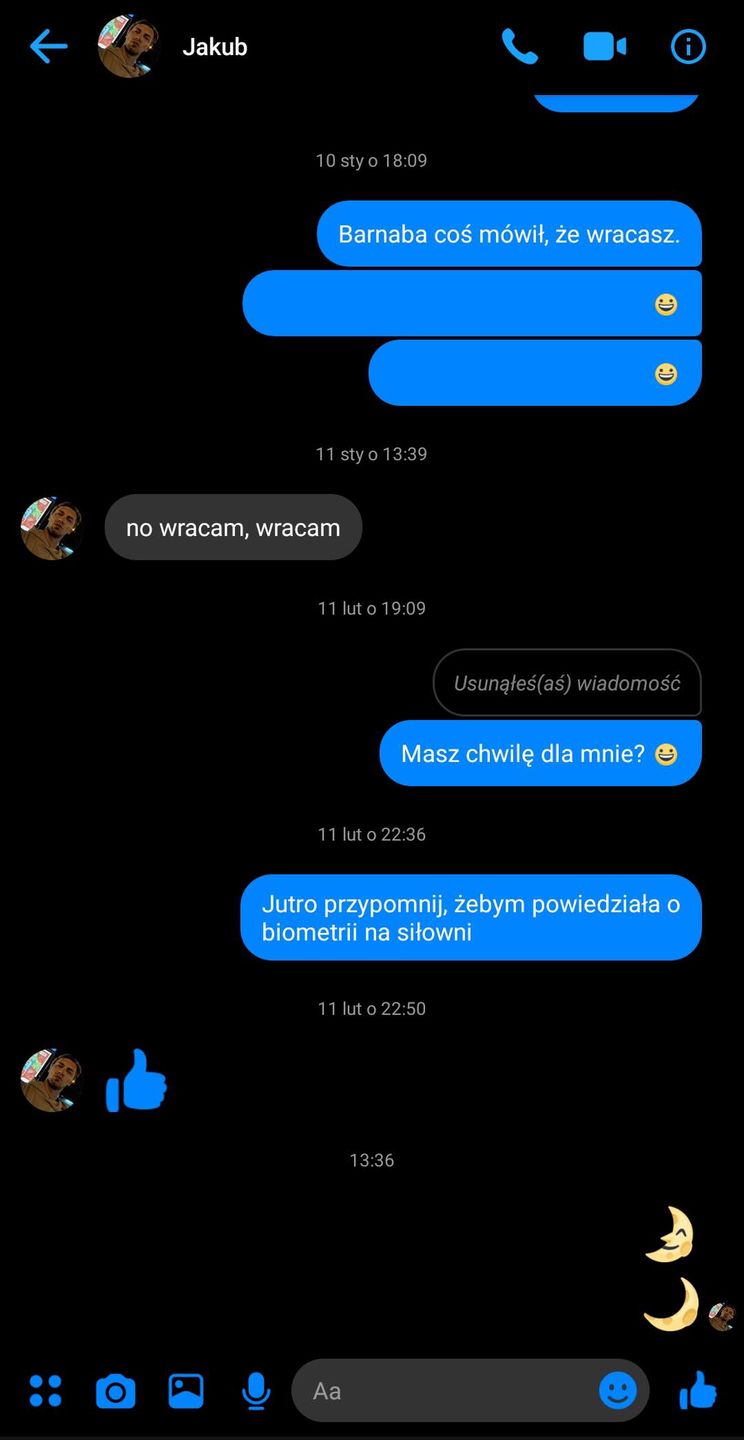Open the photo gallery picker
The width and height of the screenshot is (744, 1440).
pyautogui.click(x=185, y=1390)
